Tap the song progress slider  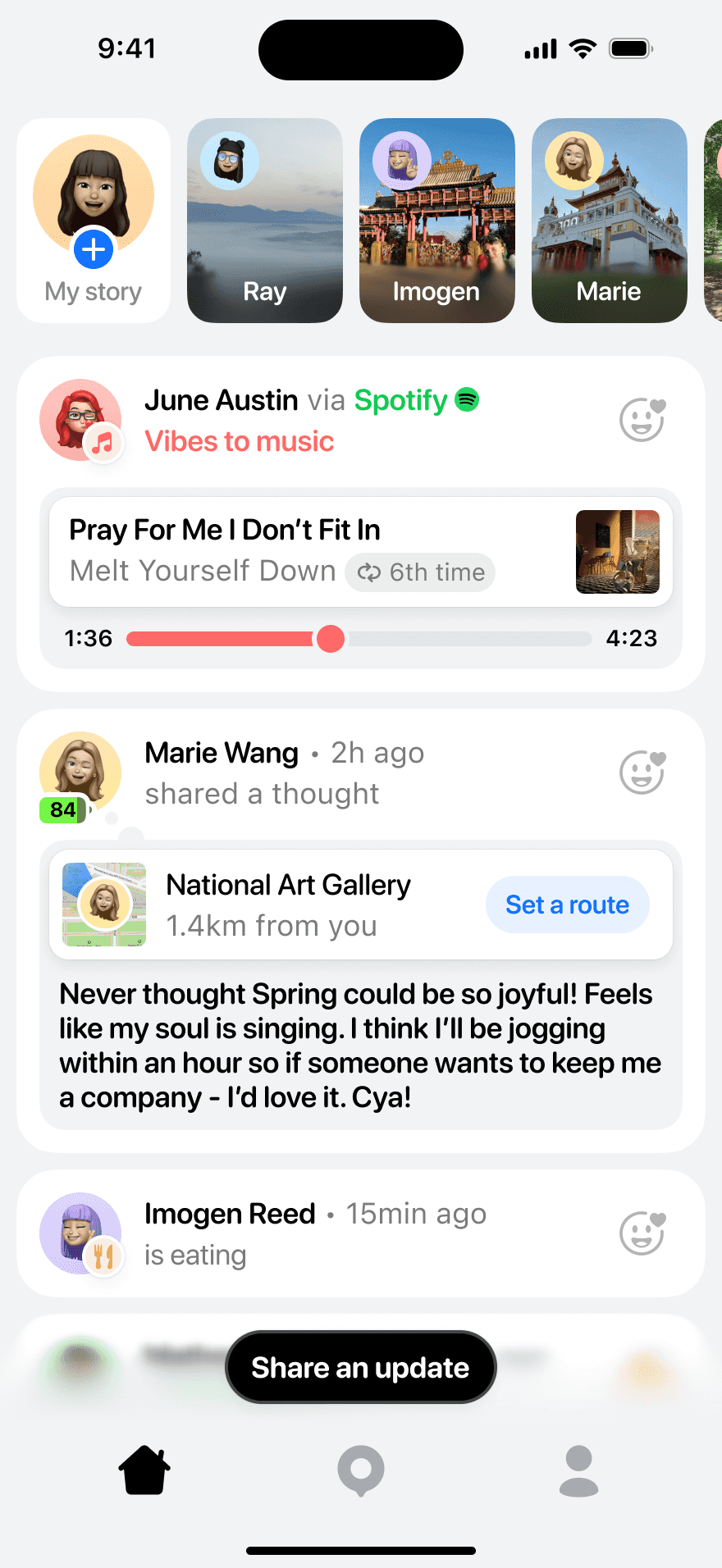point(331,638)
